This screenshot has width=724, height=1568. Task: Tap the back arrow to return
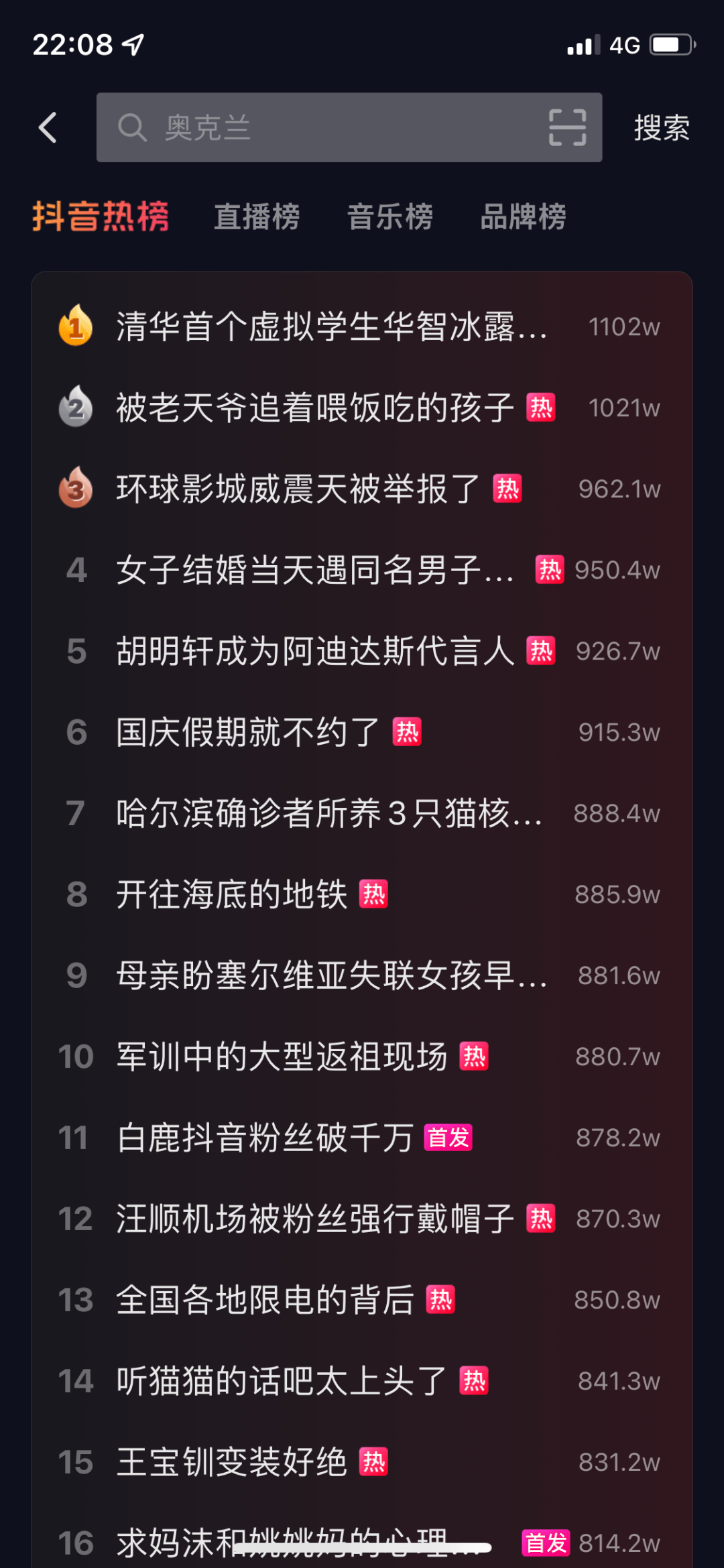click(x=47, y=127)
